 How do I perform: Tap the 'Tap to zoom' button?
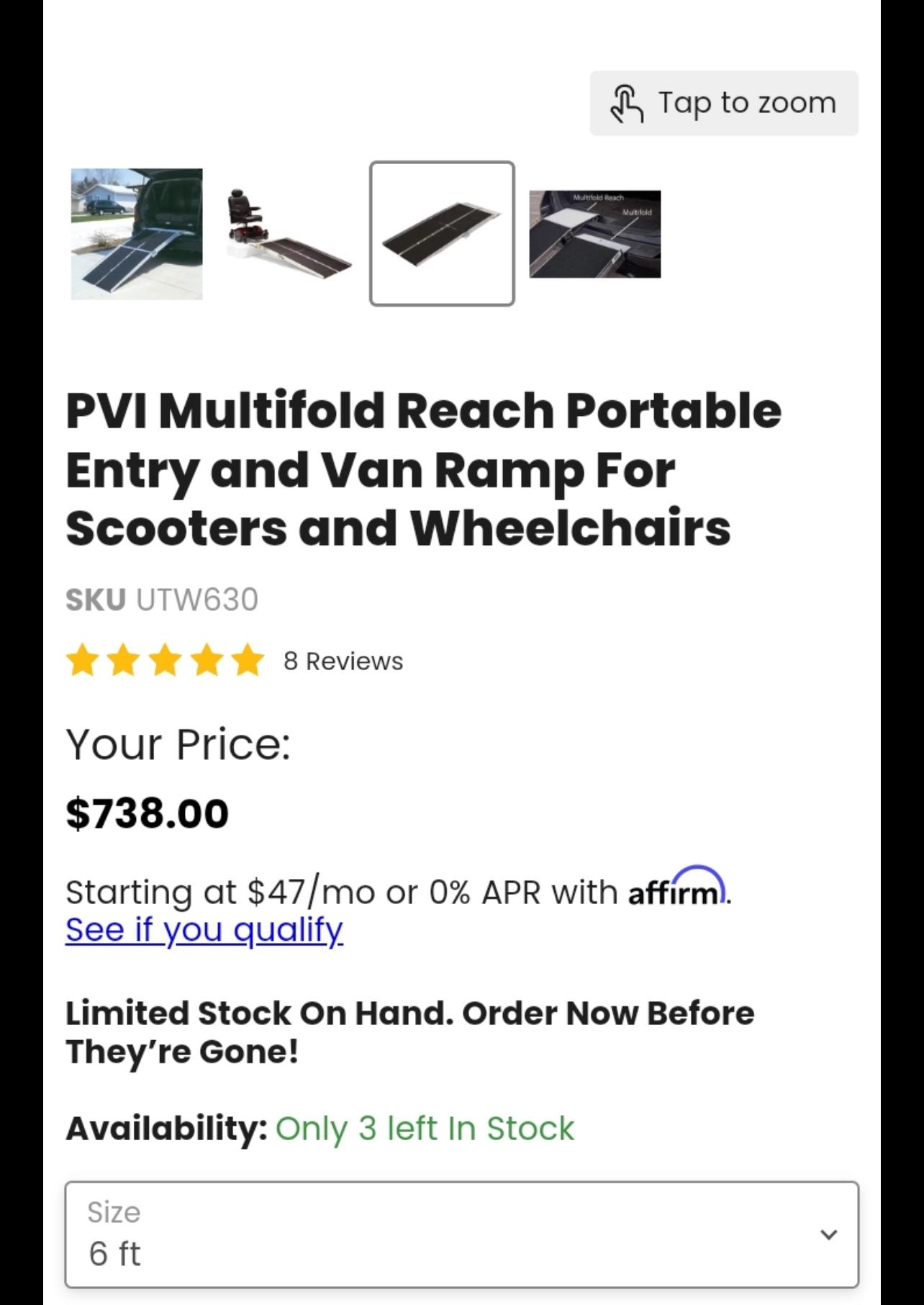click(724, 103)
